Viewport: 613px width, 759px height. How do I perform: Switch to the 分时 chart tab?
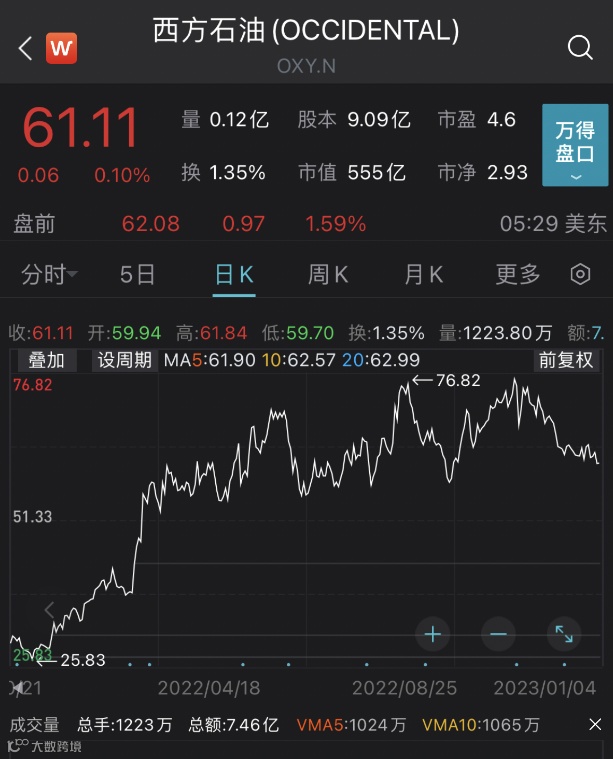point(49,274)
